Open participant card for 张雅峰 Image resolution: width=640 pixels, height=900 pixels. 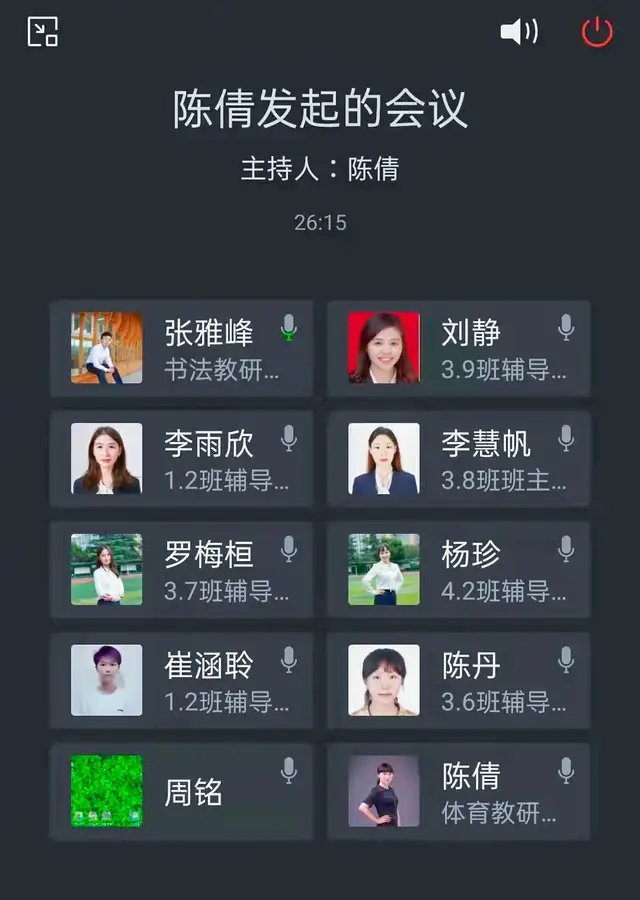pos(181,348)
